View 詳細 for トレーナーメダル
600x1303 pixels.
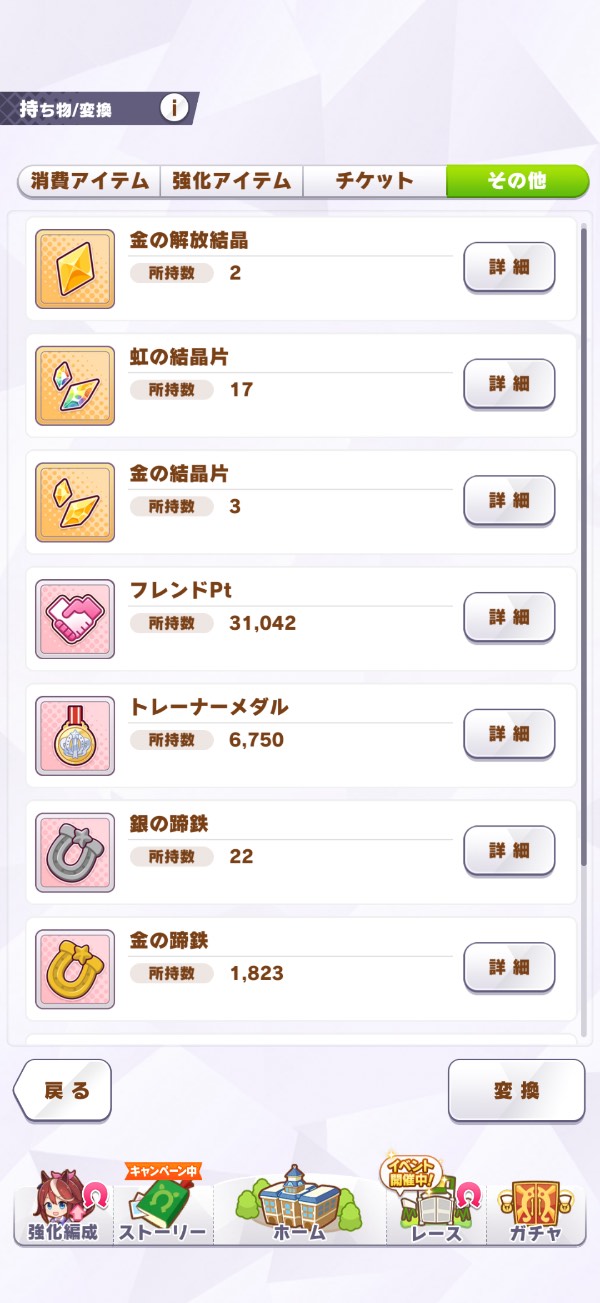[x=509, y=734]
